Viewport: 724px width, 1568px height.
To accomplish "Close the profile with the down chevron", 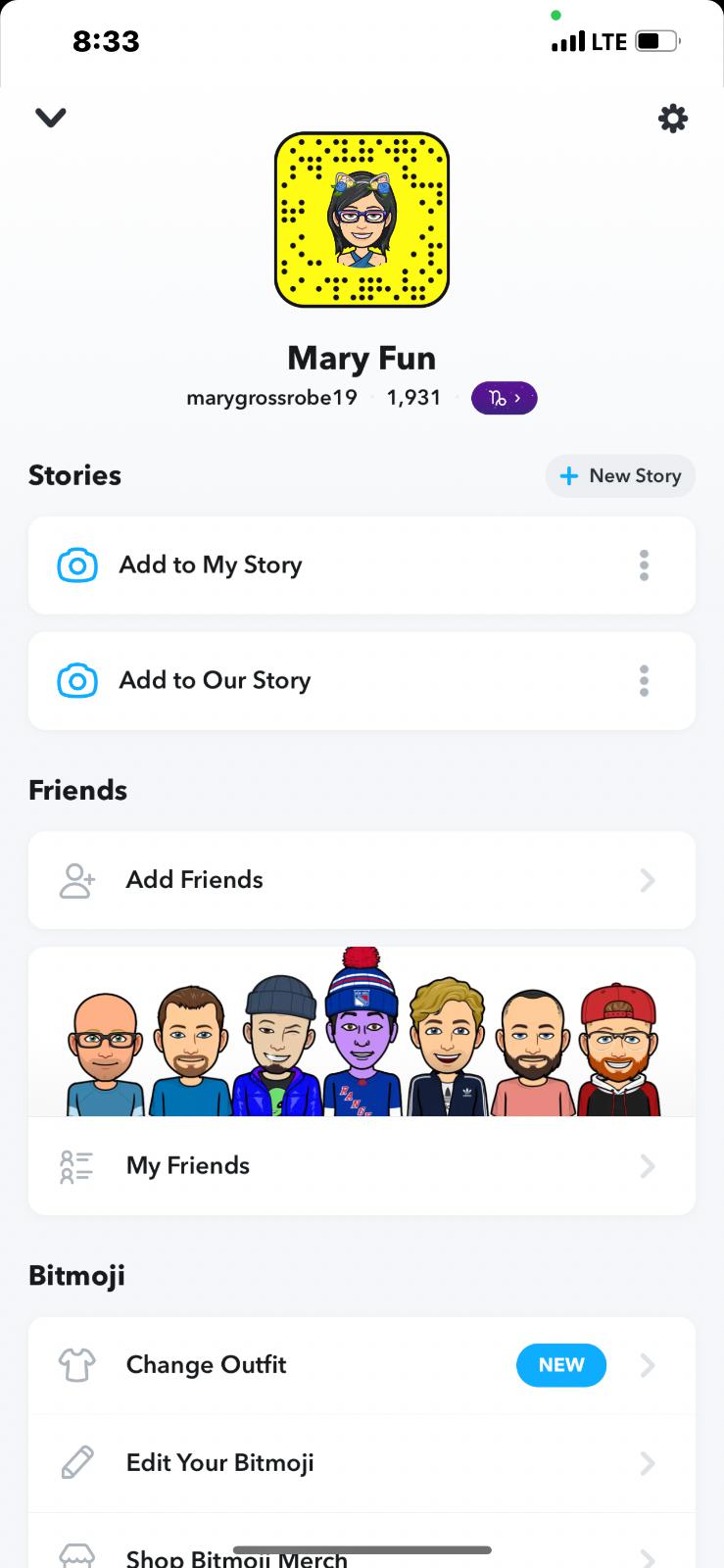I will 51,119.
